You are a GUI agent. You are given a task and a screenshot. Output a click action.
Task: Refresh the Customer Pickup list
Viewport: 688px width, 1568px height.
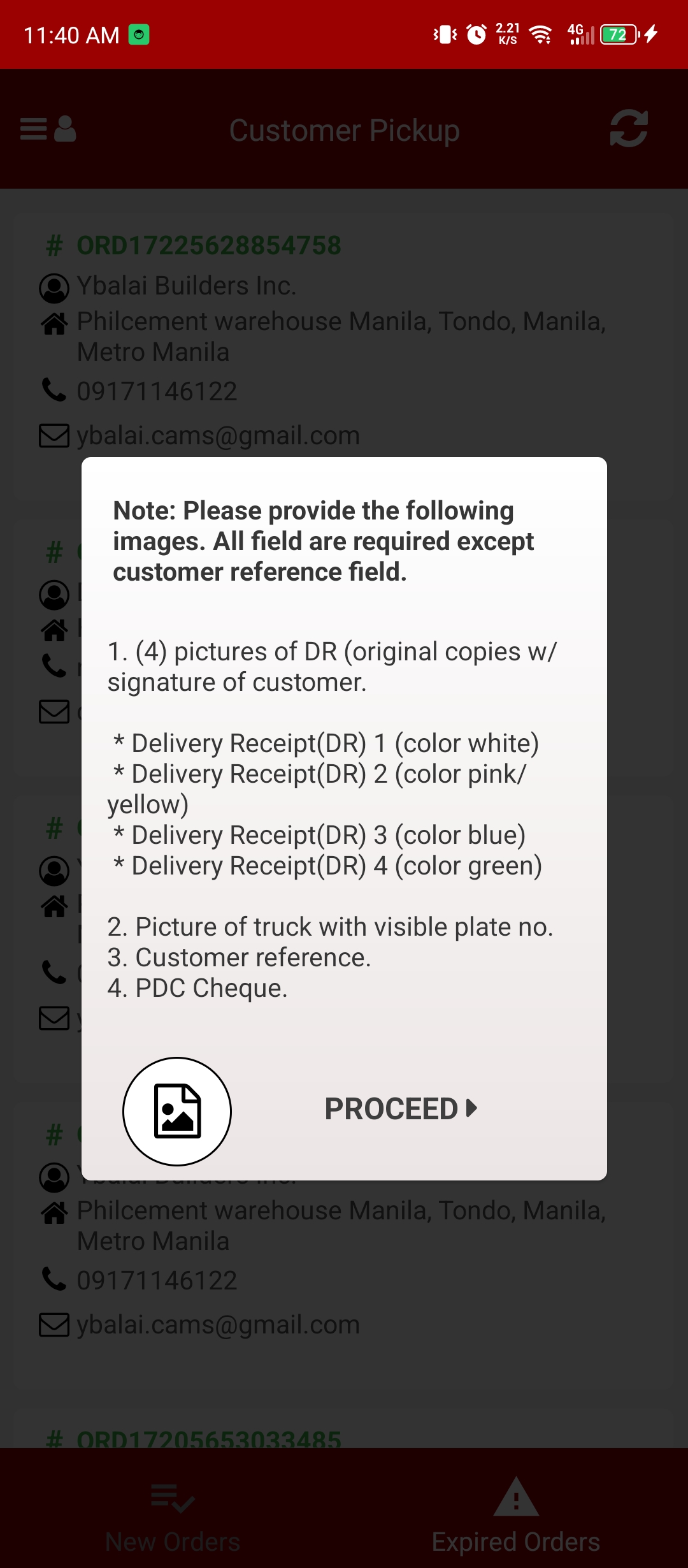point(629,129)
